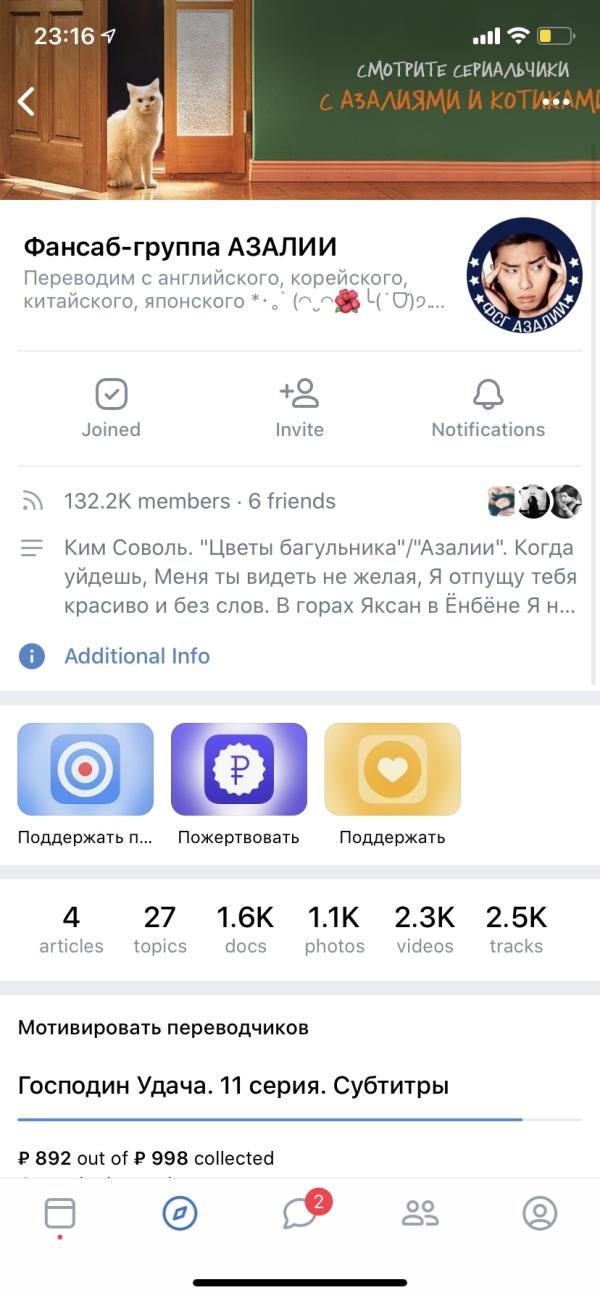Image resolution: width=600 pixels, height=1297 pixels.
Task: Open the 27 topics section
Action: pos(160,929)
